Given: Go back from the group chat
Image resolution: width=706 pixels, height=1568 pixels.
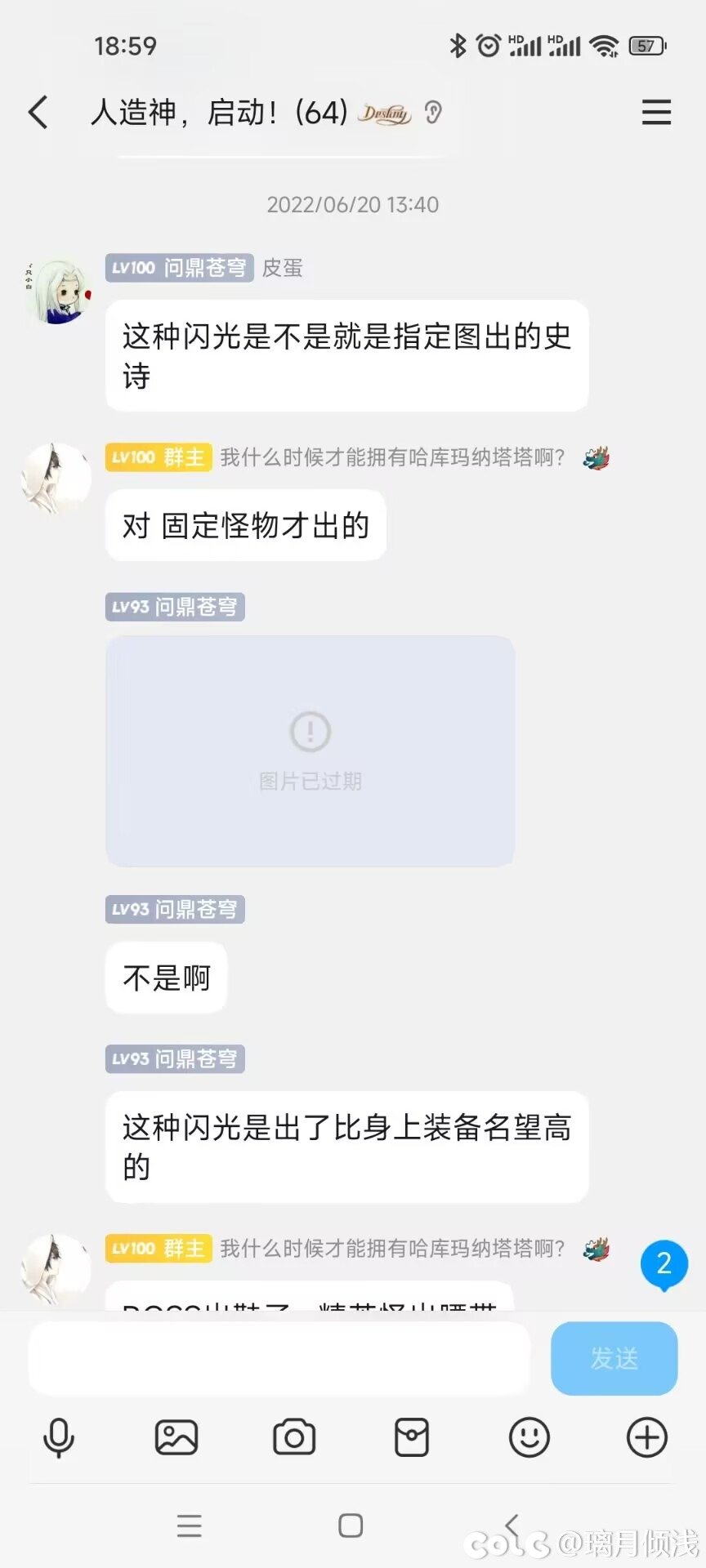Looking at the screenshot, I should [38, 112].
